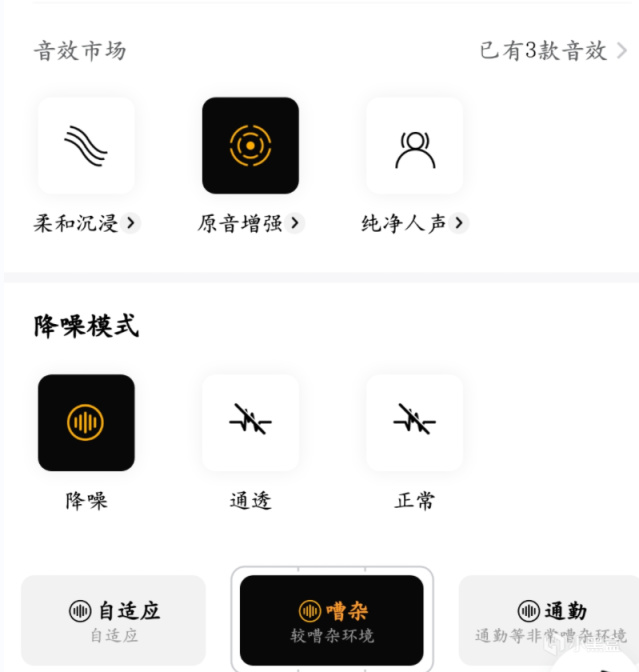Switch to 通透 transparency mode
The width and height of the screenshot is (639, 672).
[250, 423]
